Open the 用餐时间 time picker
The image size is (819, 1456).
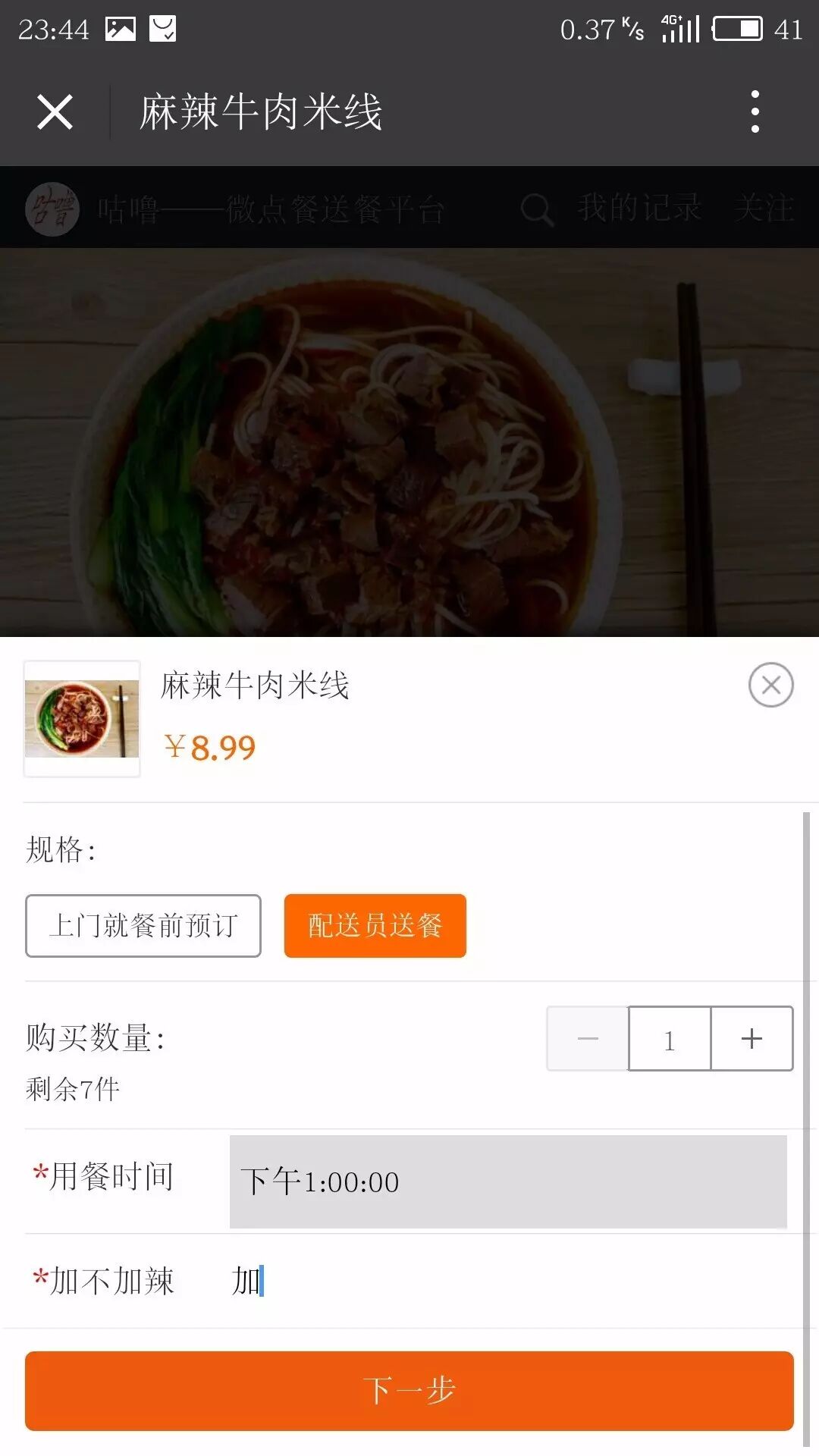click(507, 1181)
